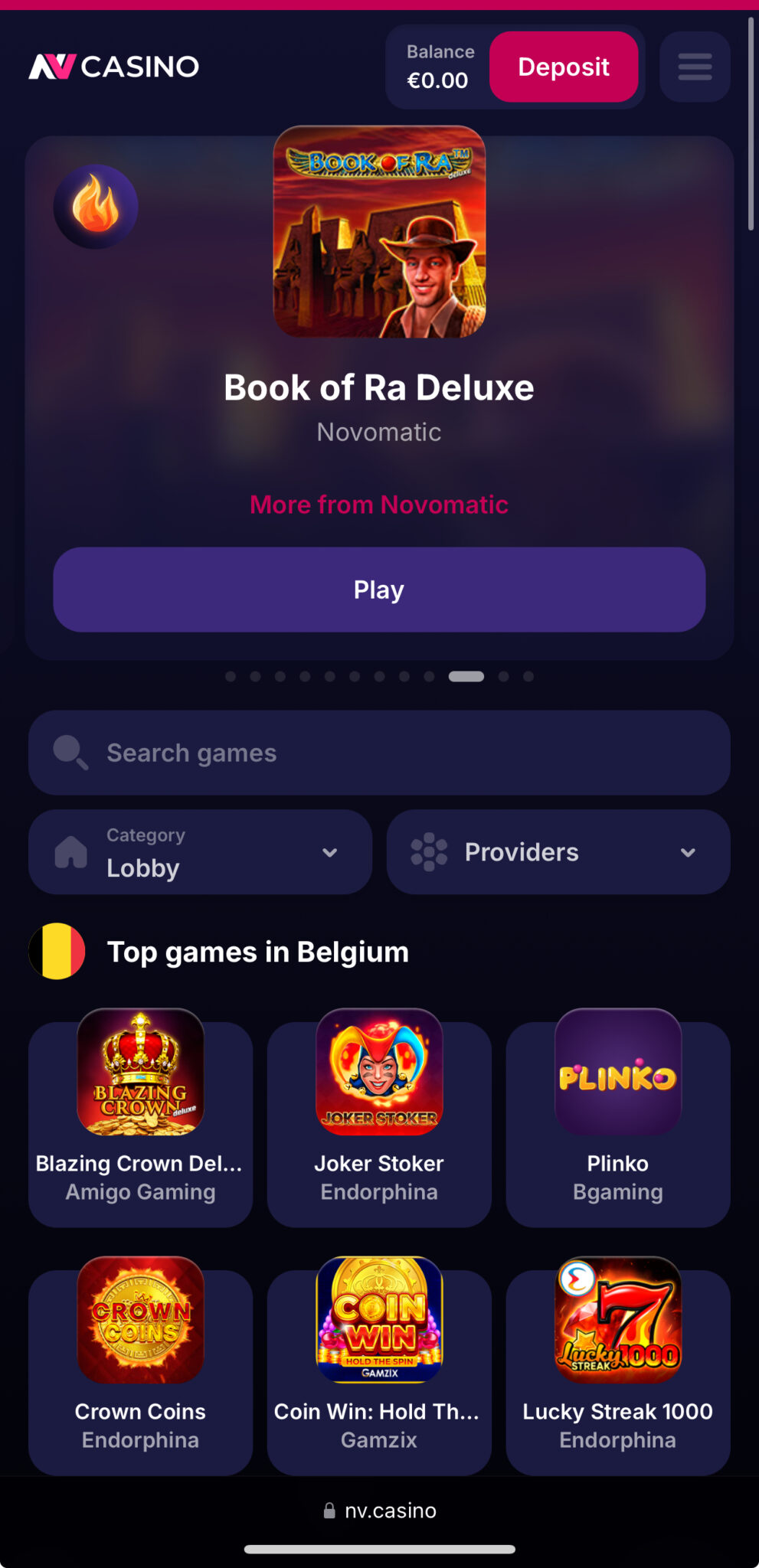
Task: Open Crown Coins game card
Action: point(141,1367)
